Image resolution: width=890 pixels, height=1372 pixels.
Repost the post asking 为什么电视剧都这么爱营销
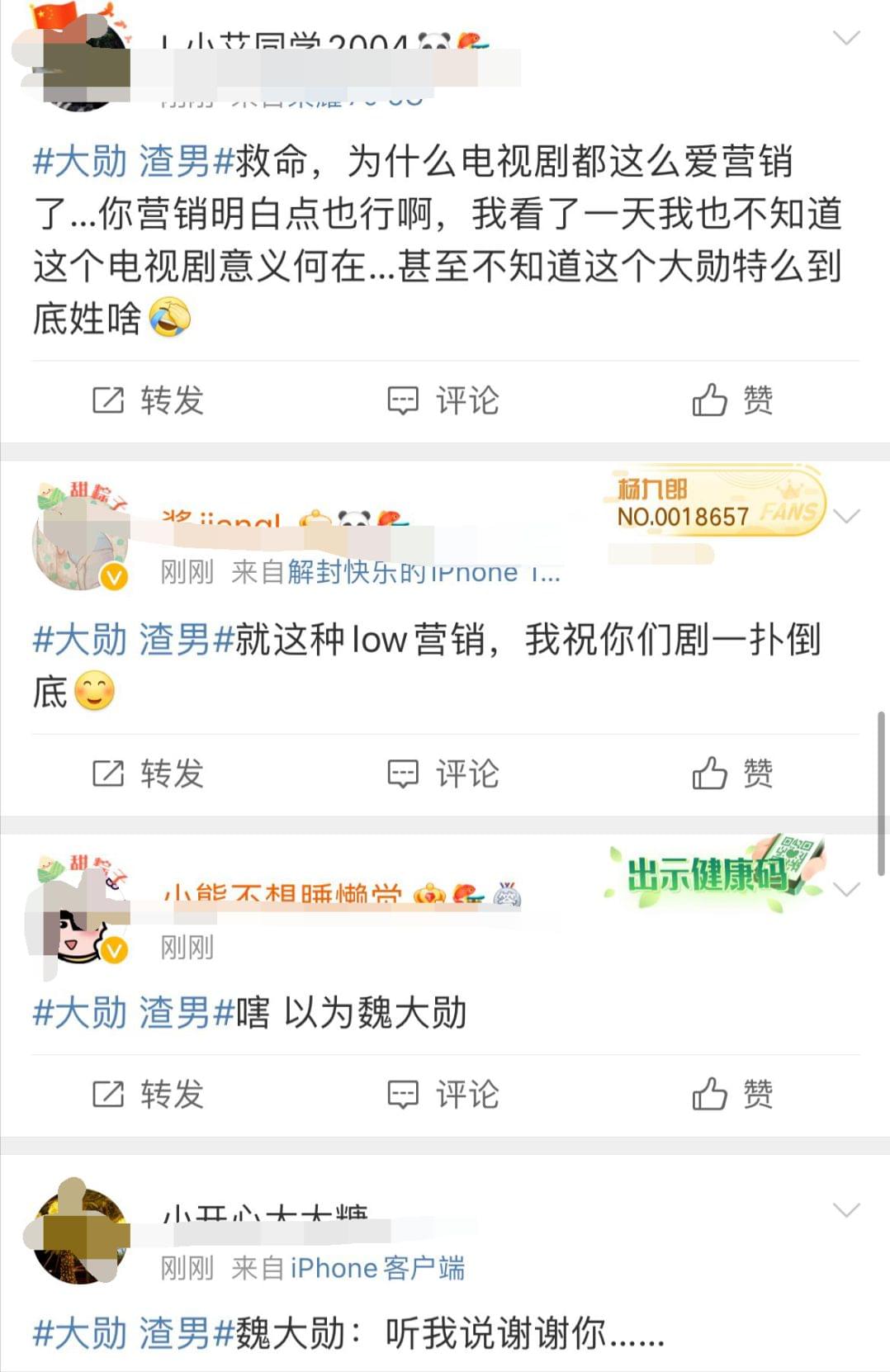(x=149, y=400)
